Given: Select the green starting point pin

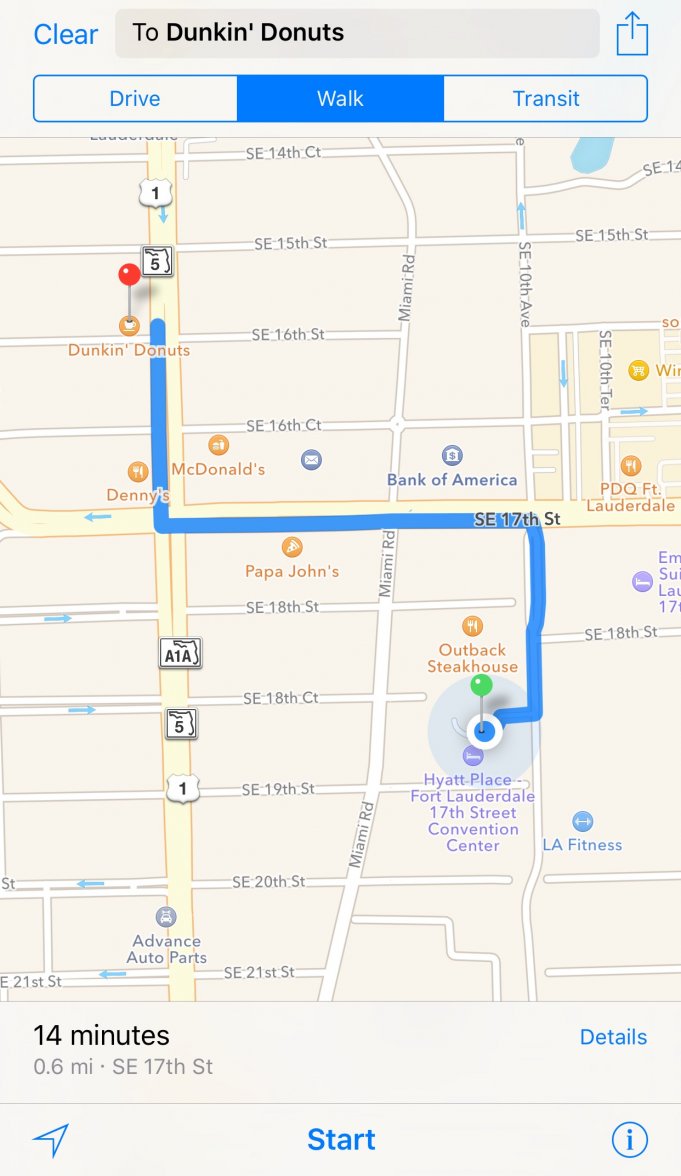Looking at the screenshot, I should 482,686.
